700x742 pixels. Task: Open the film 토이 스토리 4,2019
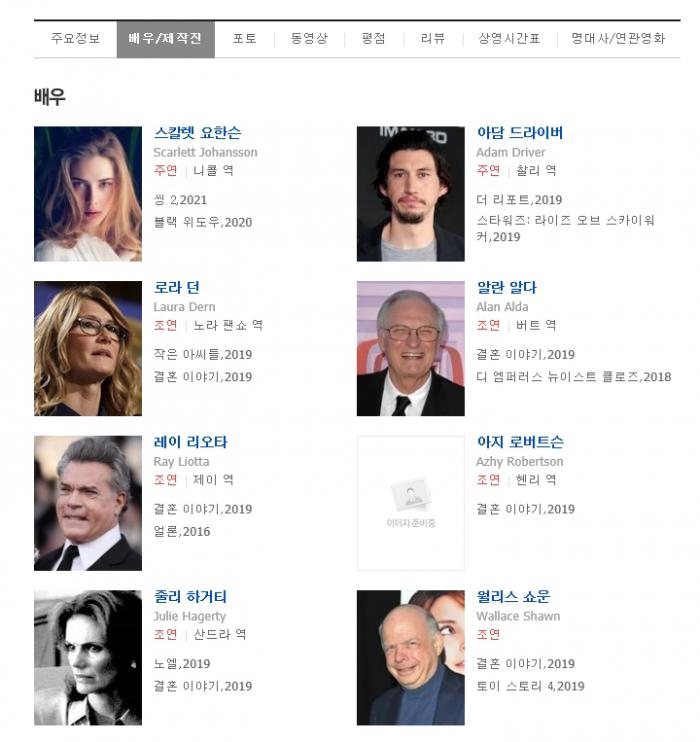pyautogui.click(x=530, y=686)
